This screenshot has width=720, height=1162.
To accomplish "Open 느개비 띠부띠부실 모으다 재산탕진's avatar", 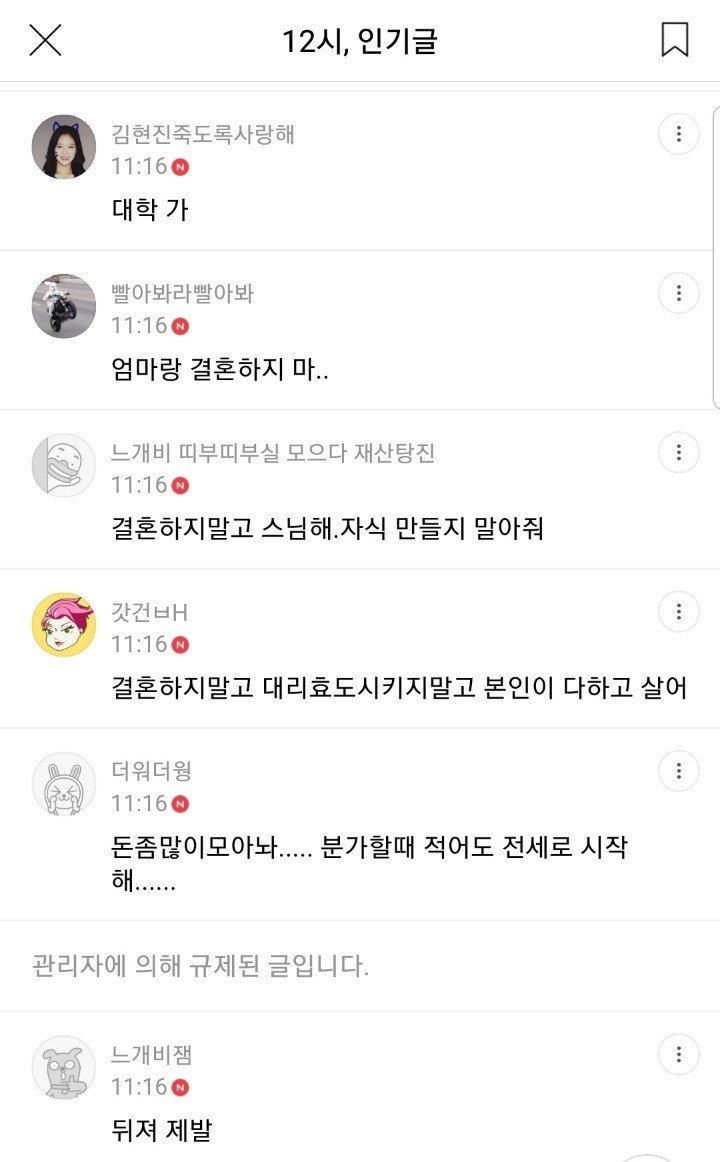I will (64, 466).
